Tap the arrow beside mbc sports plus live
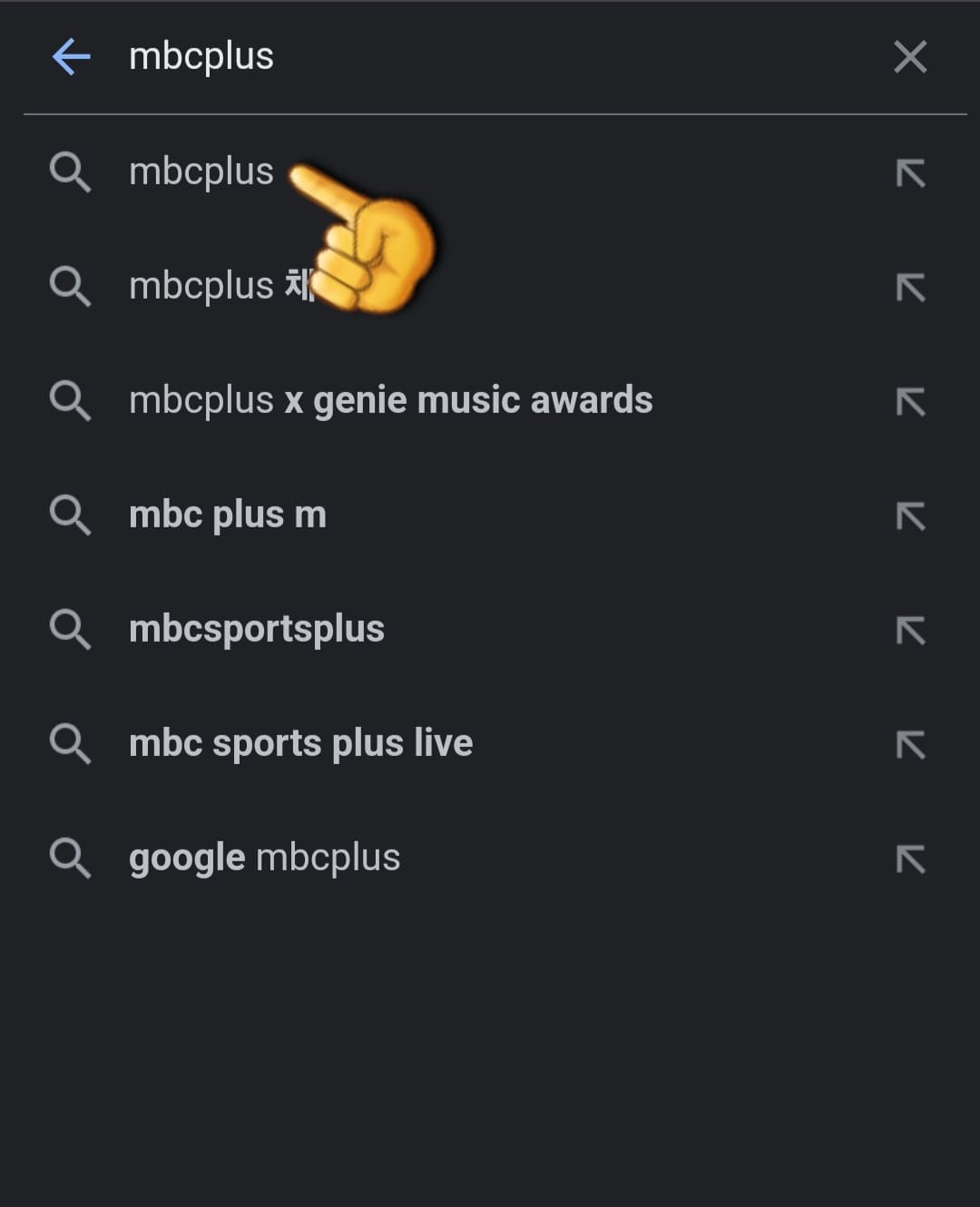980x1207 pixels. pyautogui.click(x=909, y=743)
